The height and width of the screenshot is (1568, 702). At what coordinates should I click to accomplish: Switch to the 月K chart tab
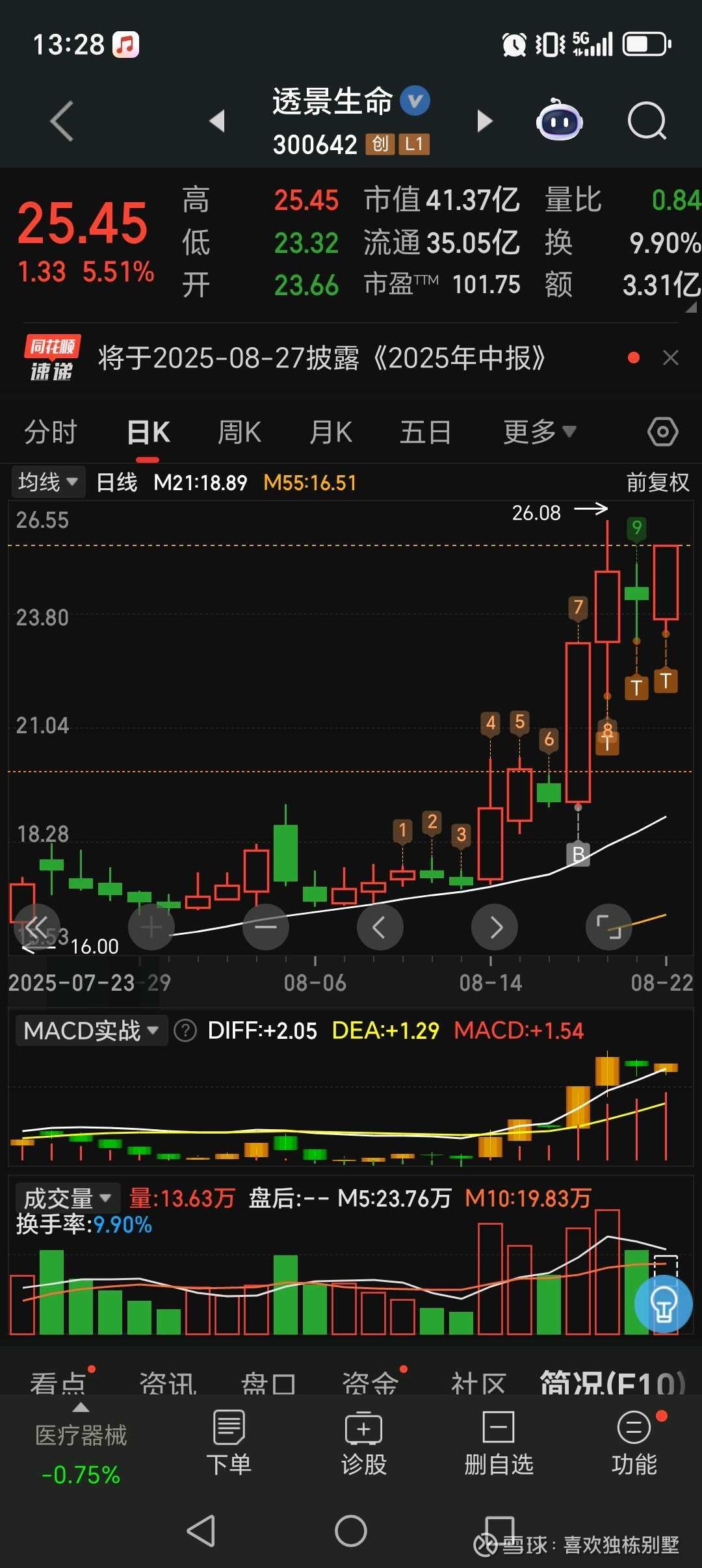pos(331,432)
